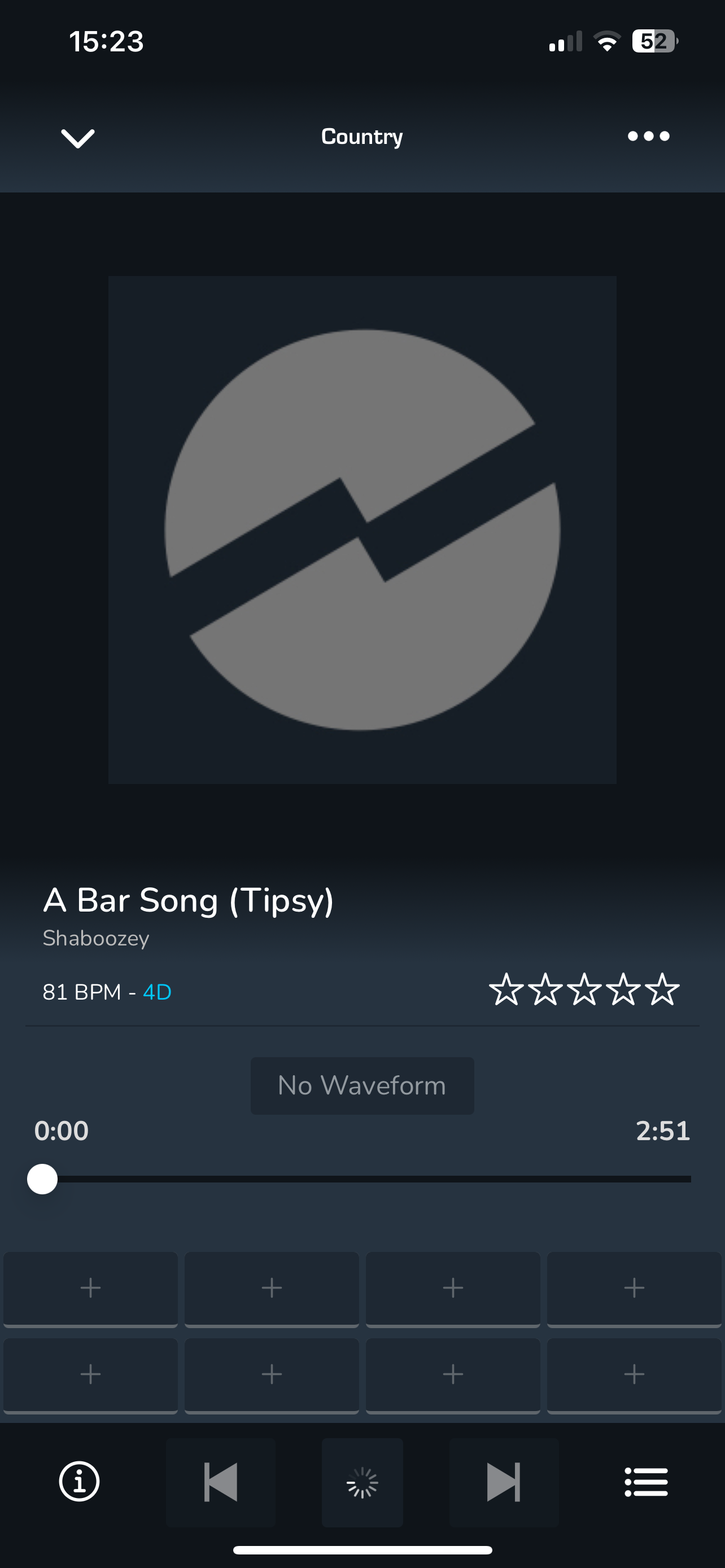Add a cue in the last bottom-row pad
Screen dimensions: 725x1568
(x=634, y=1374)
